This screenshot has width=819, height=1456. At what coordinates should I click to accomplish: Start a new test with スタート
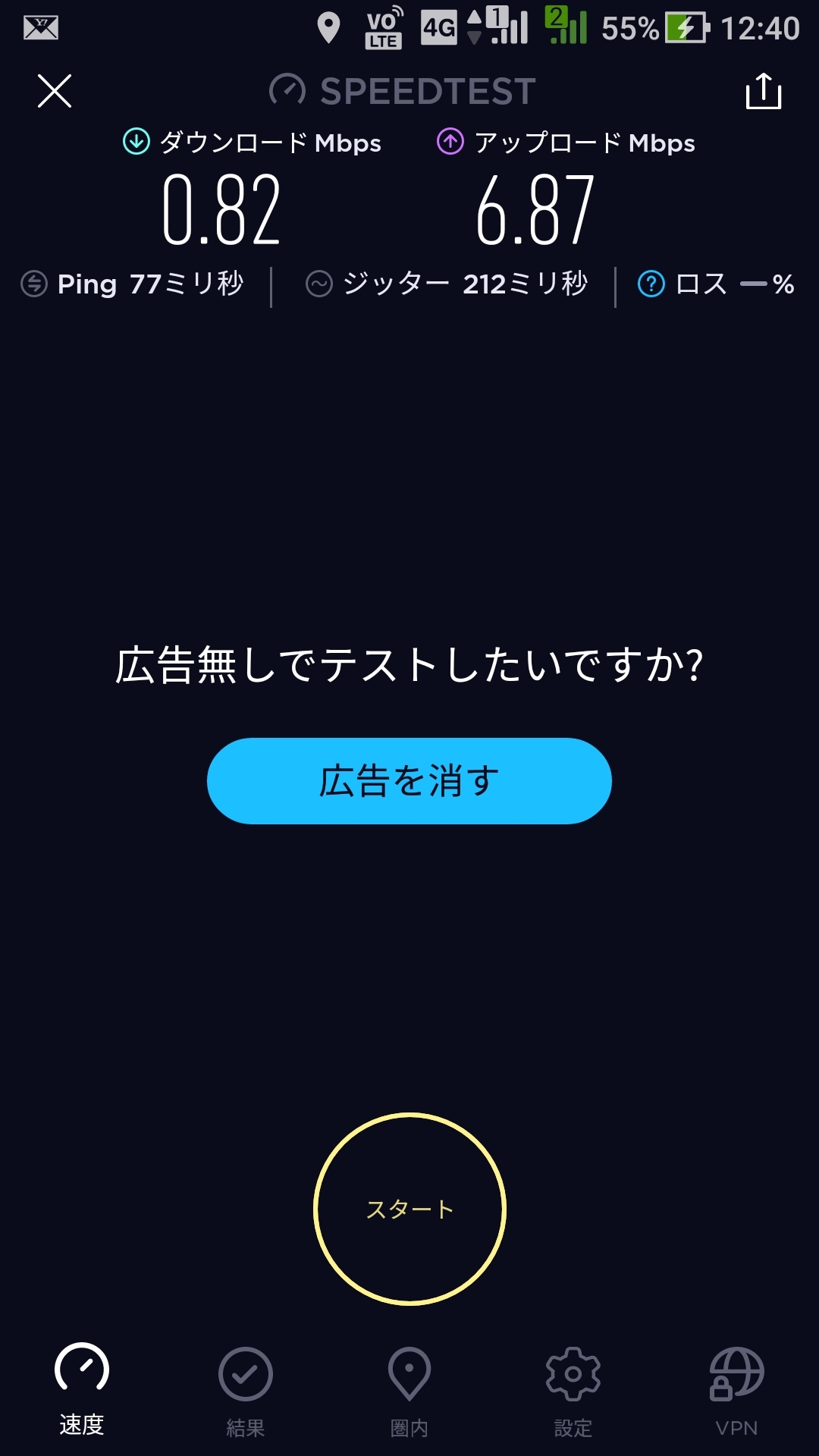click(409, 1209)
